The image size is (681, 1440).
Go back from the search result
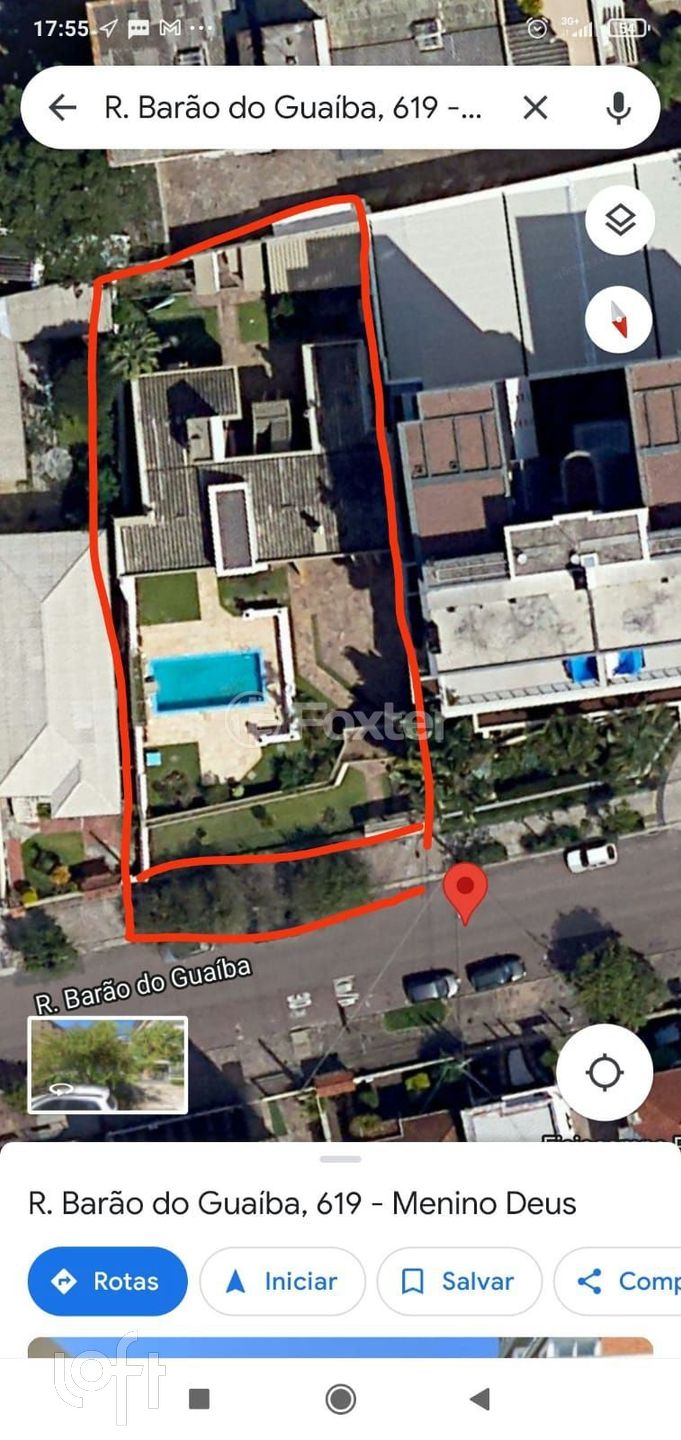(62, 108)
